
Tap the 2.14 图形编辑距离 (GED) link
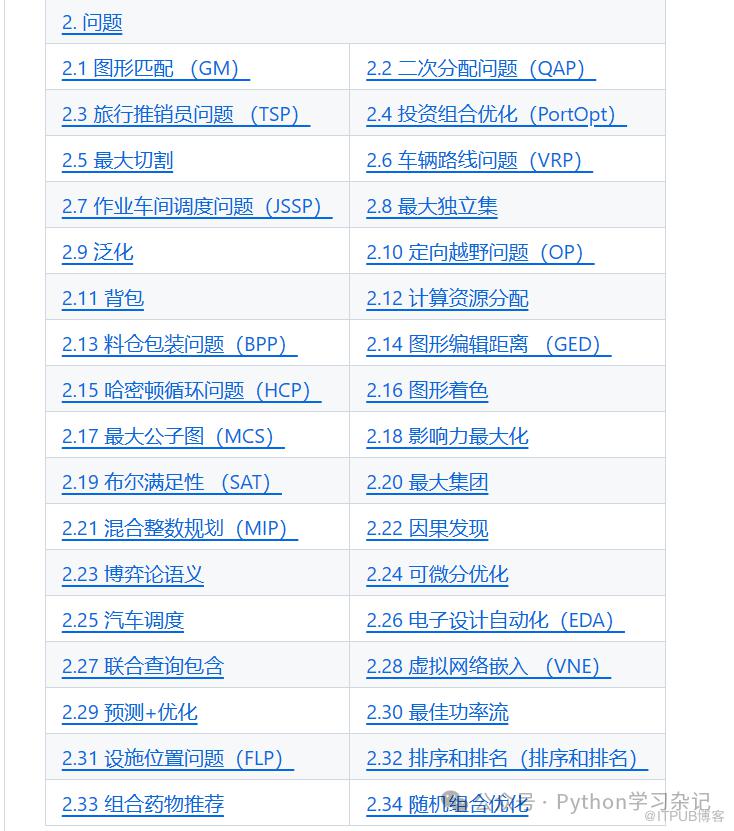488,344
